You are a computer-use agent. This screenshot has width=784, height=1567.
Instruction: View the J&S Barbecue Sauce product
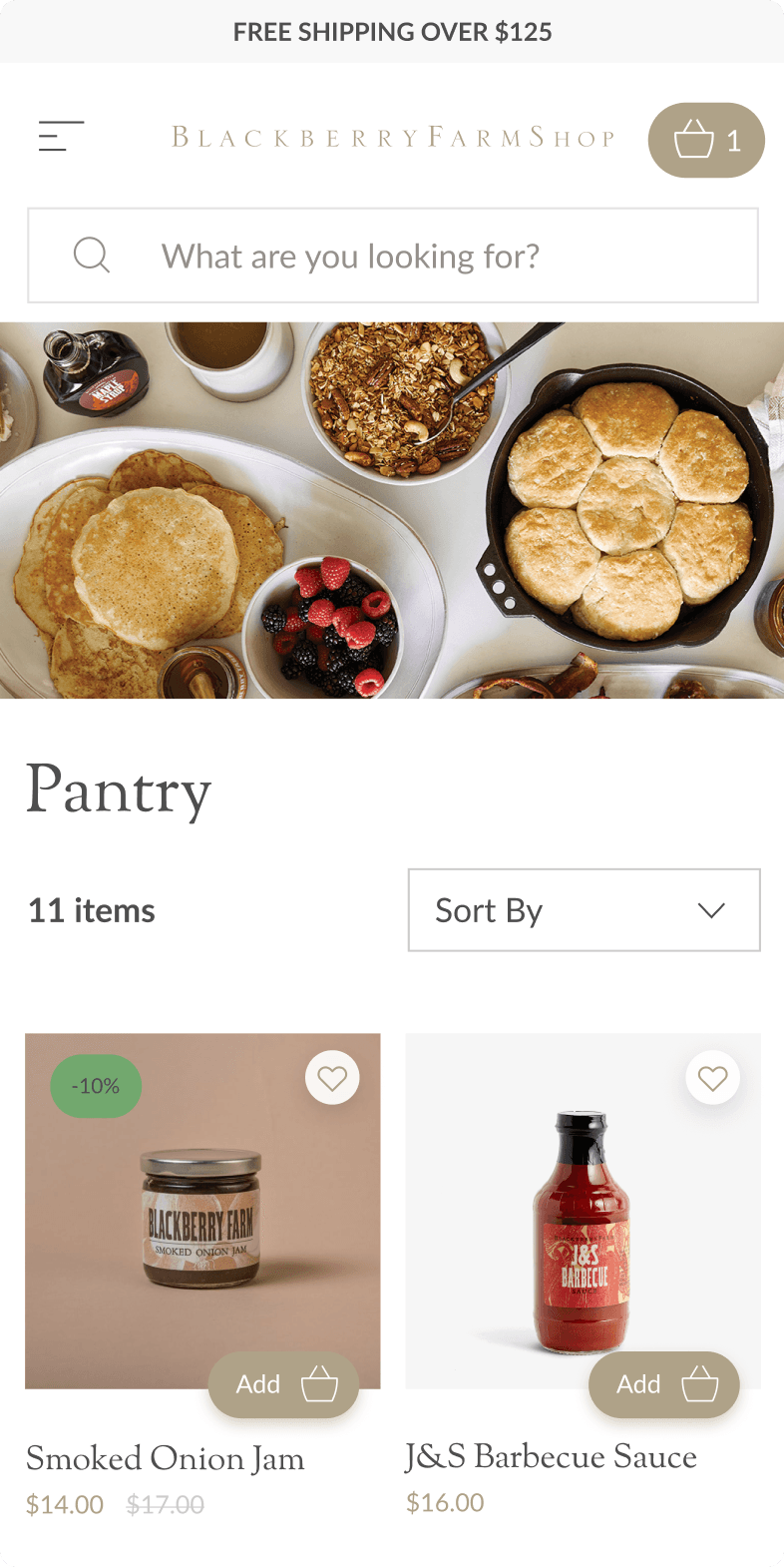point(551,1456)
